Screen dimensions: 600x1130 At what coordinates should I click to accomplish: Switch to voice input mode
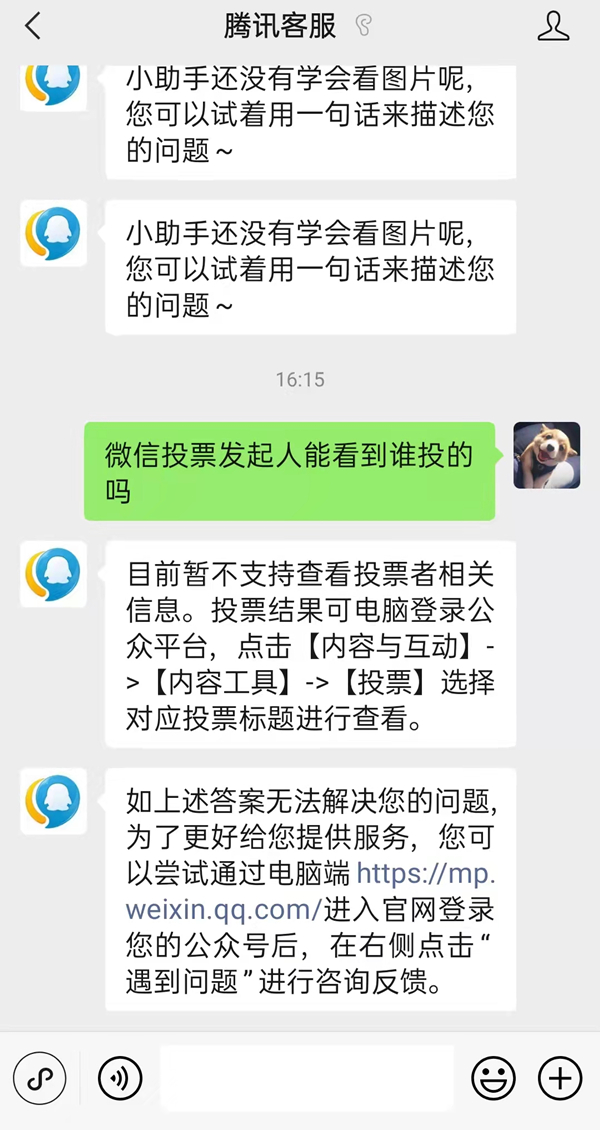120,1079
